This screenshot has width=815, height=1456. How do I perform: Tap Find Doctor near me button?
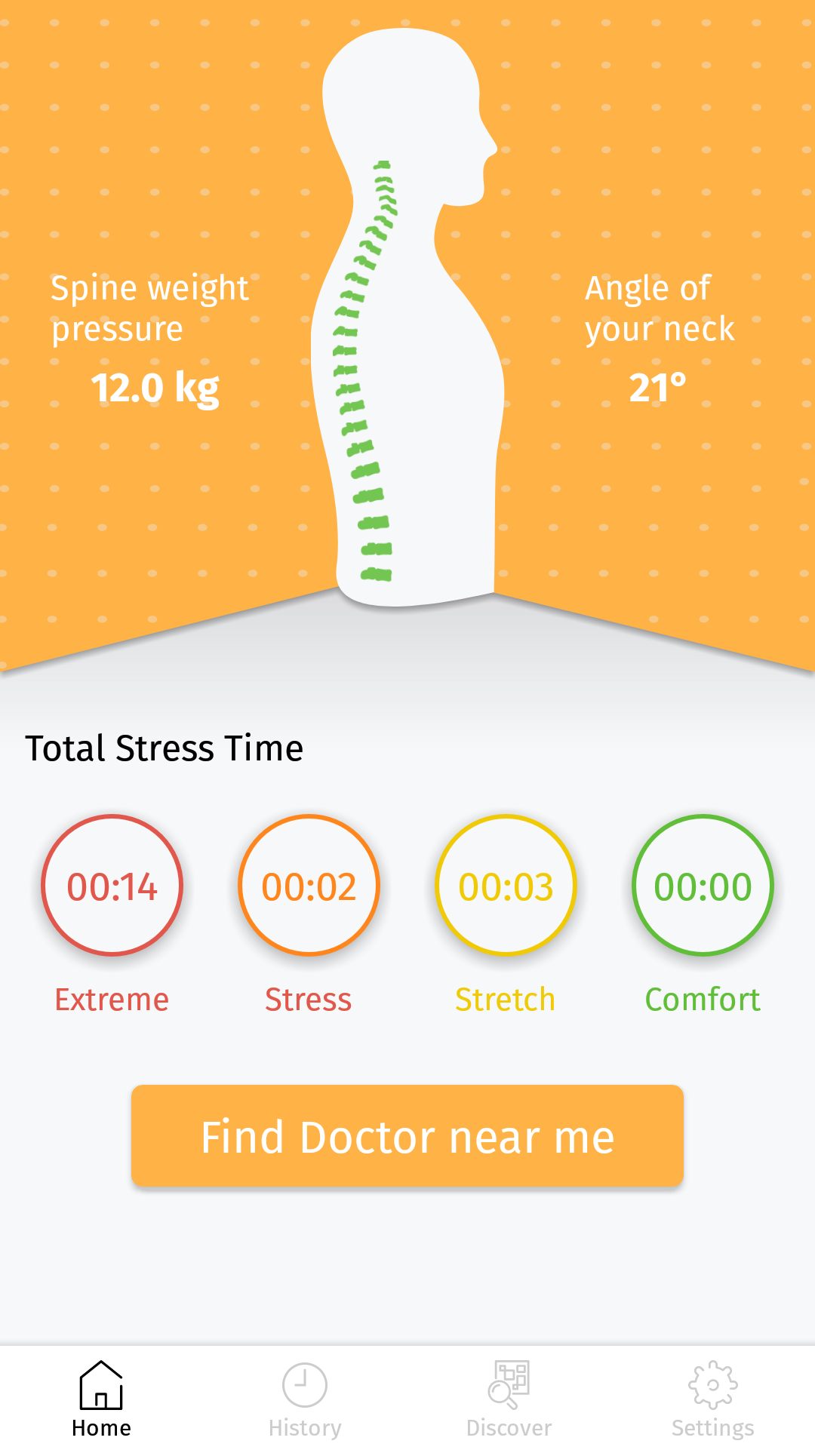point(407,1136)
